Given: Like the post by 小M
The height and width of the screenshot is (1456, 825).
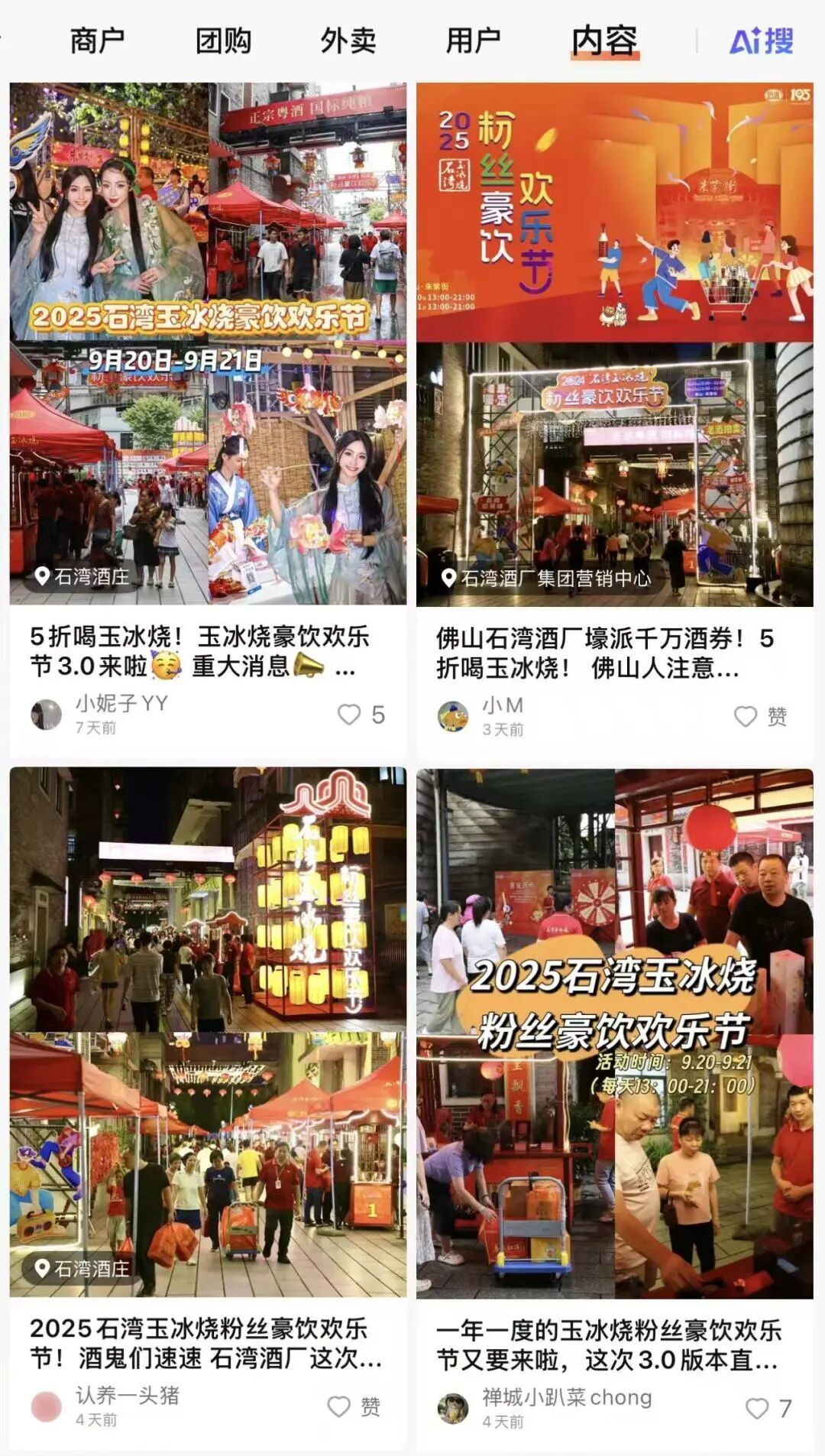Looking at the screenshot, I should [746, 716].
